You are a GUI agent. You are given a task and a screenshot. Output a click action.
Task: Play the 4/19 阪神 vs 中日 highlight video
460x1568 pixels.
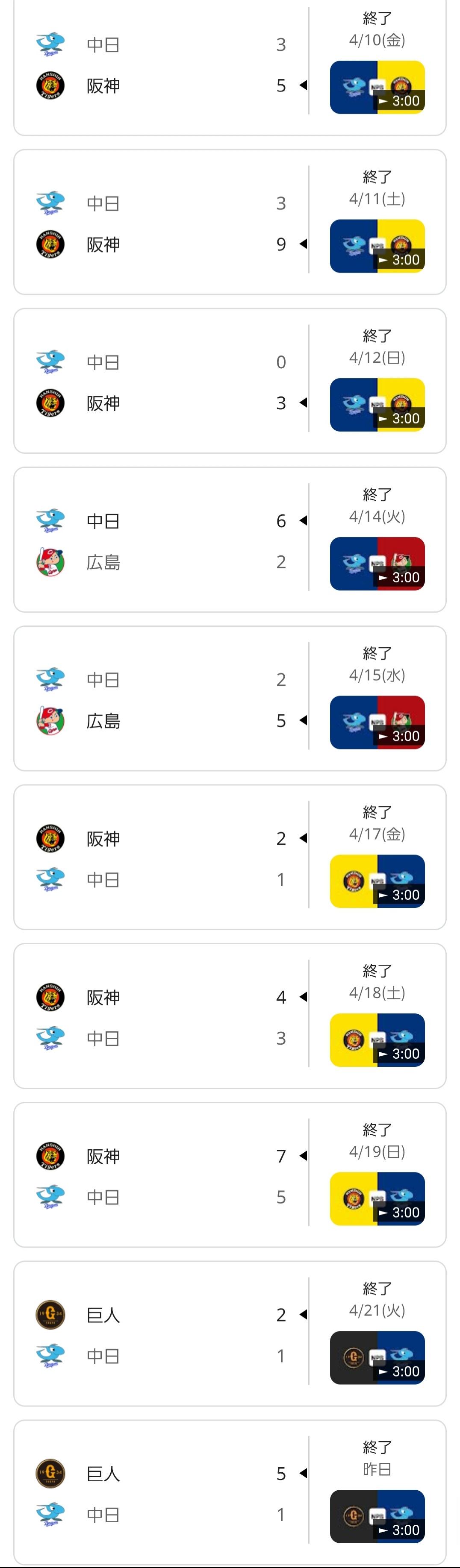377,1198
